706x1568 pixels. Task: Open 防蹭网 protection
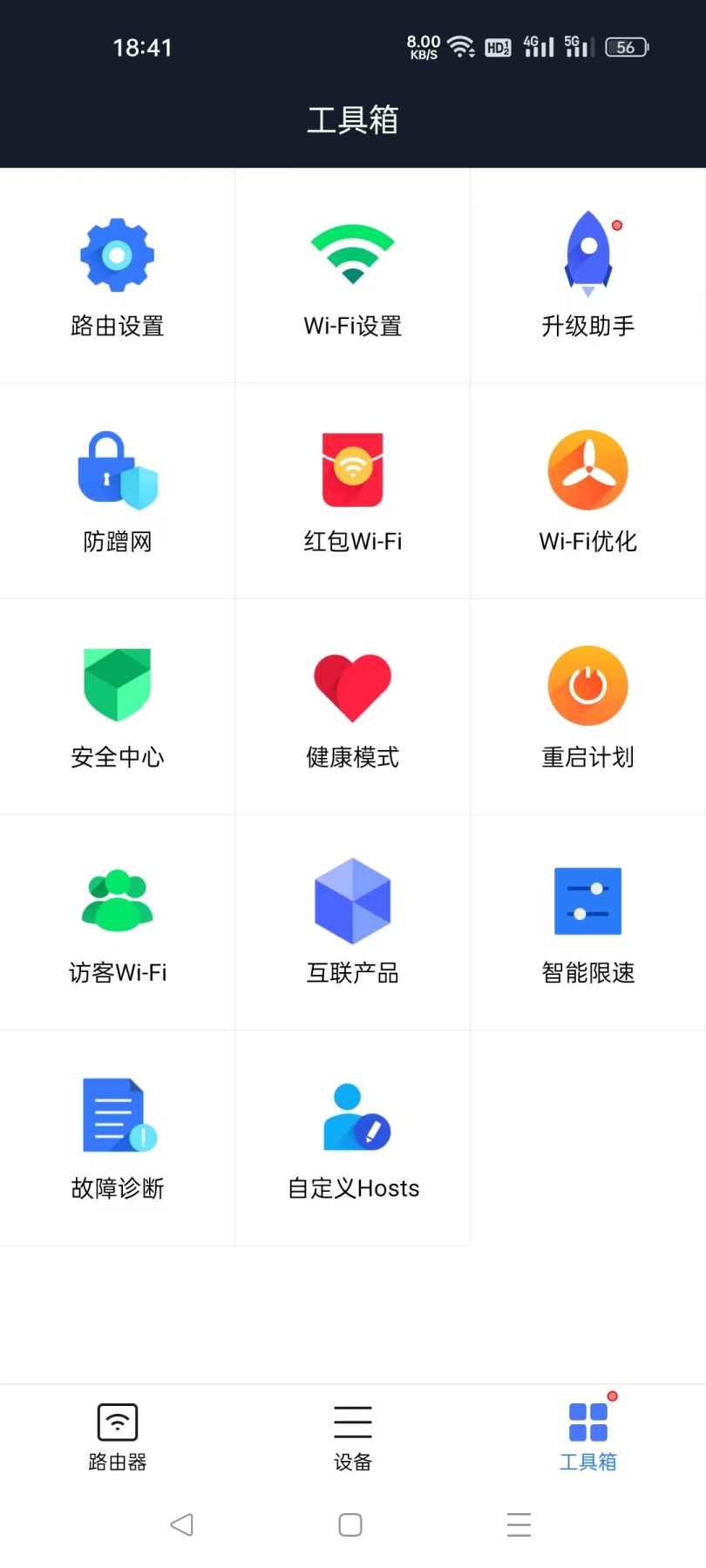[x=117, y=492]
